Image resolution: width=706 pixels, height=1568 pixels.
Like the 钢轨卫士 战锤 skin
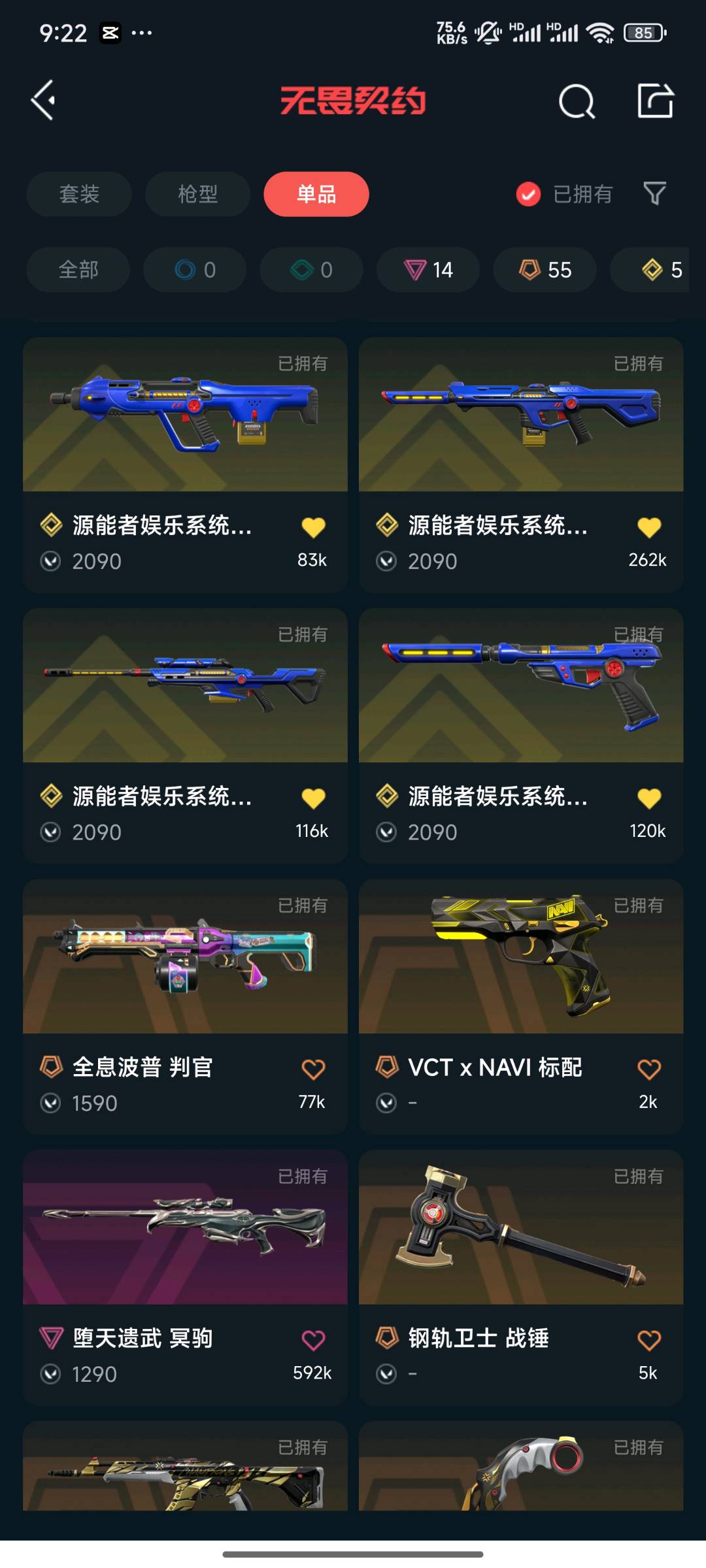coord(648,1340)
